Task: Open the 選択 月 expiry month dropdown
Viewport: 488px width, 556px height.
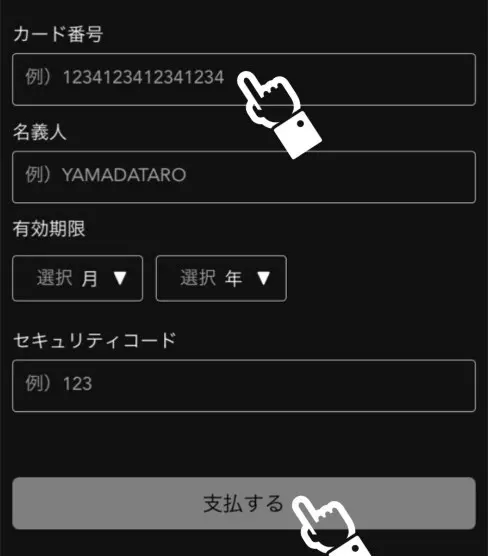Action: (78, 278)
